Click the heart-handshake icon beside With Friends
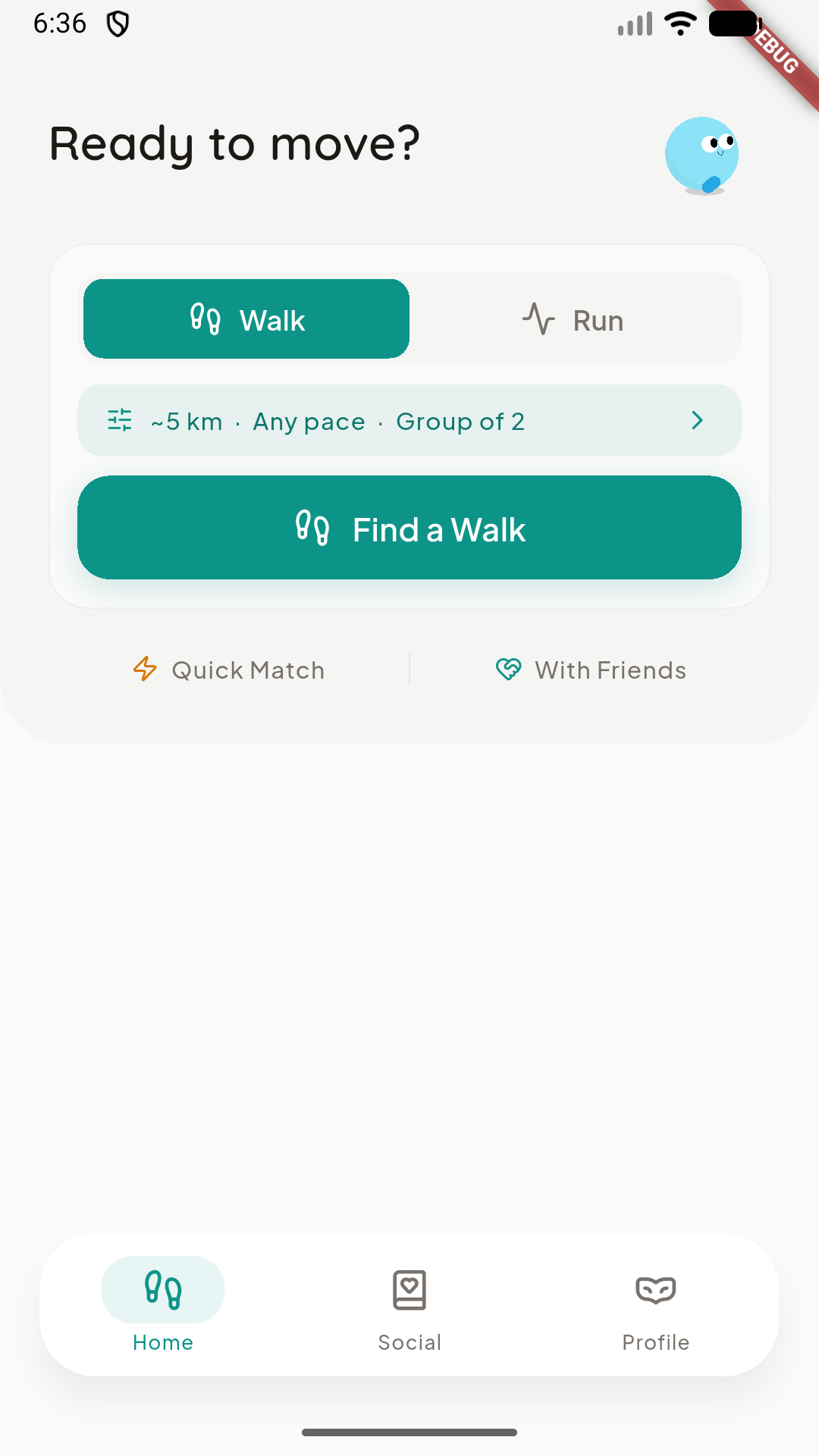 tap(507, 670)
